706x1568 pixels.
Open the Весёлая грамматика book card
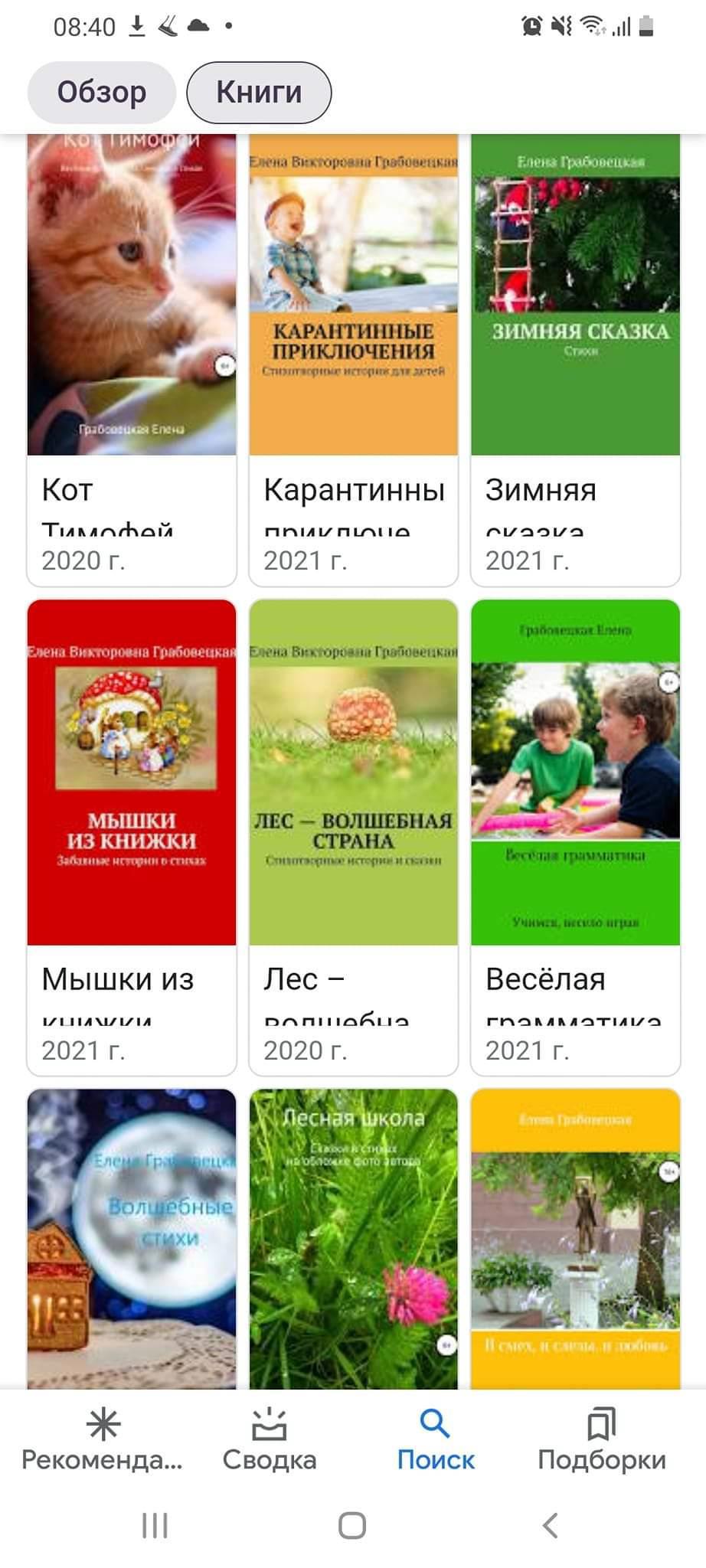(x=575, y=836)
